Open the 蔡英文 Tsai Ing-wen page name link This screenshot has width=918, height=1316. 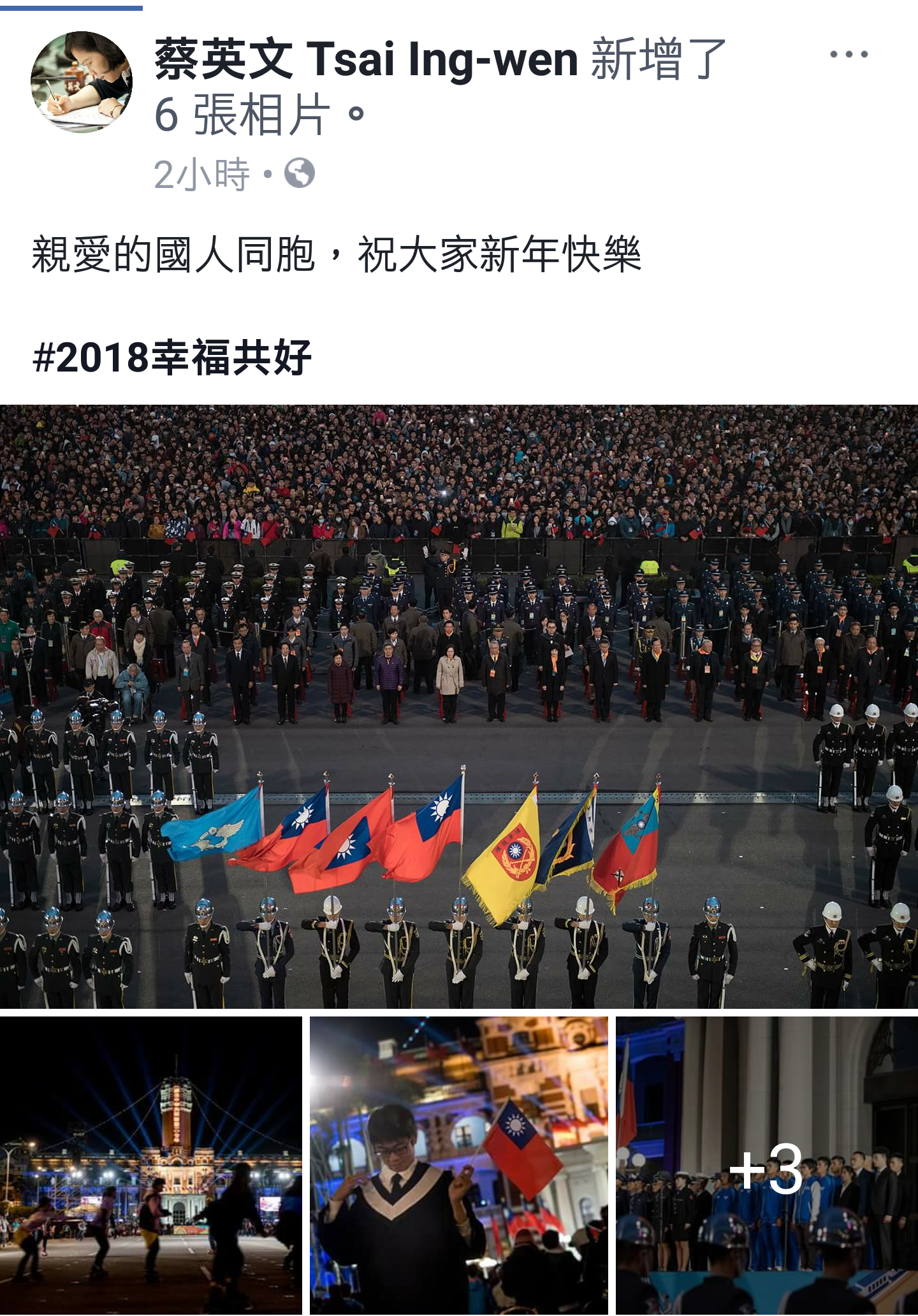point(366,59)
